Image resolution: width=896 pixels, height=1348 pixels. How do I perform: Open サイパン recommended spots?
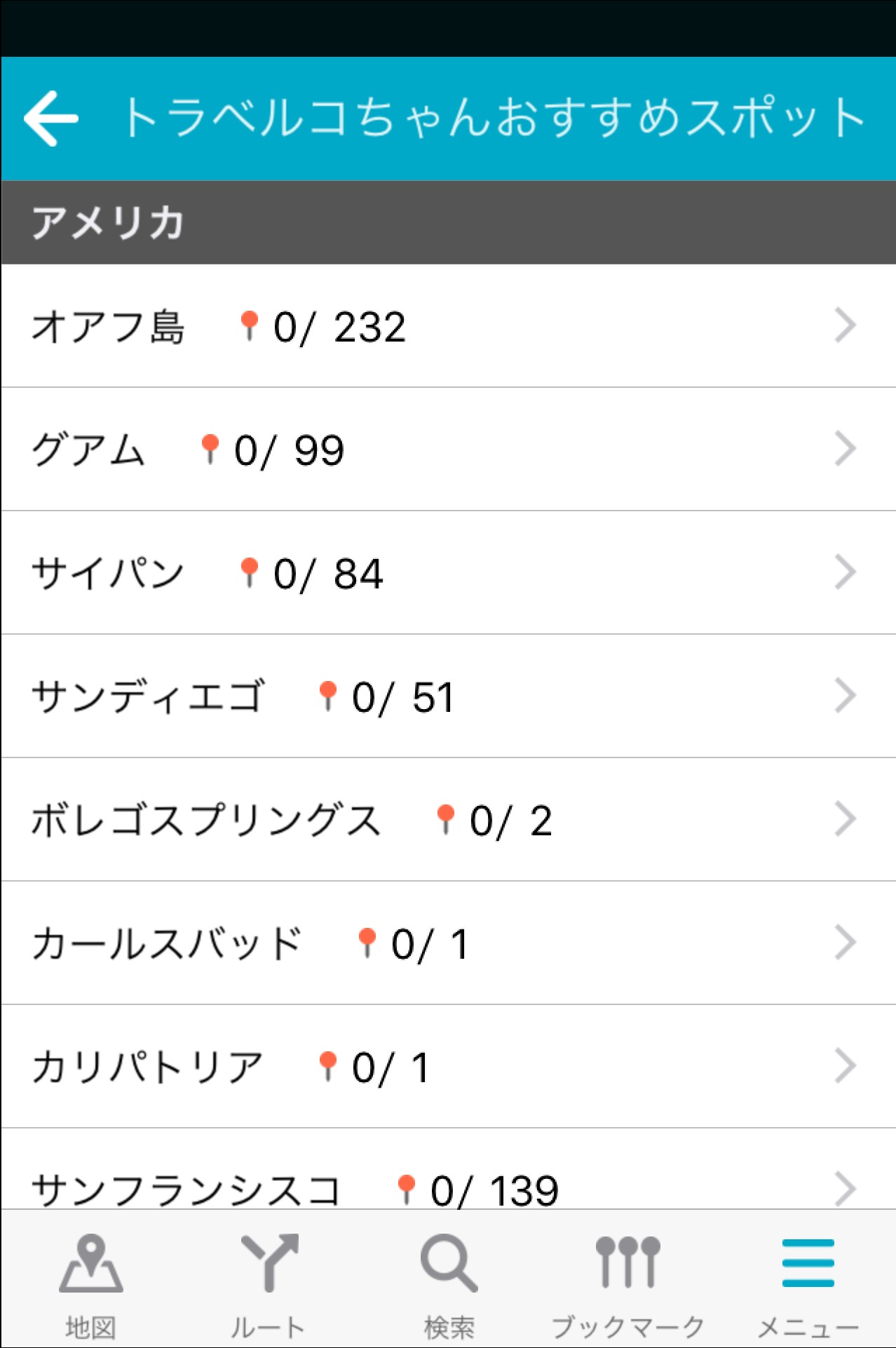pyautogui.click(x=447, y=573)
